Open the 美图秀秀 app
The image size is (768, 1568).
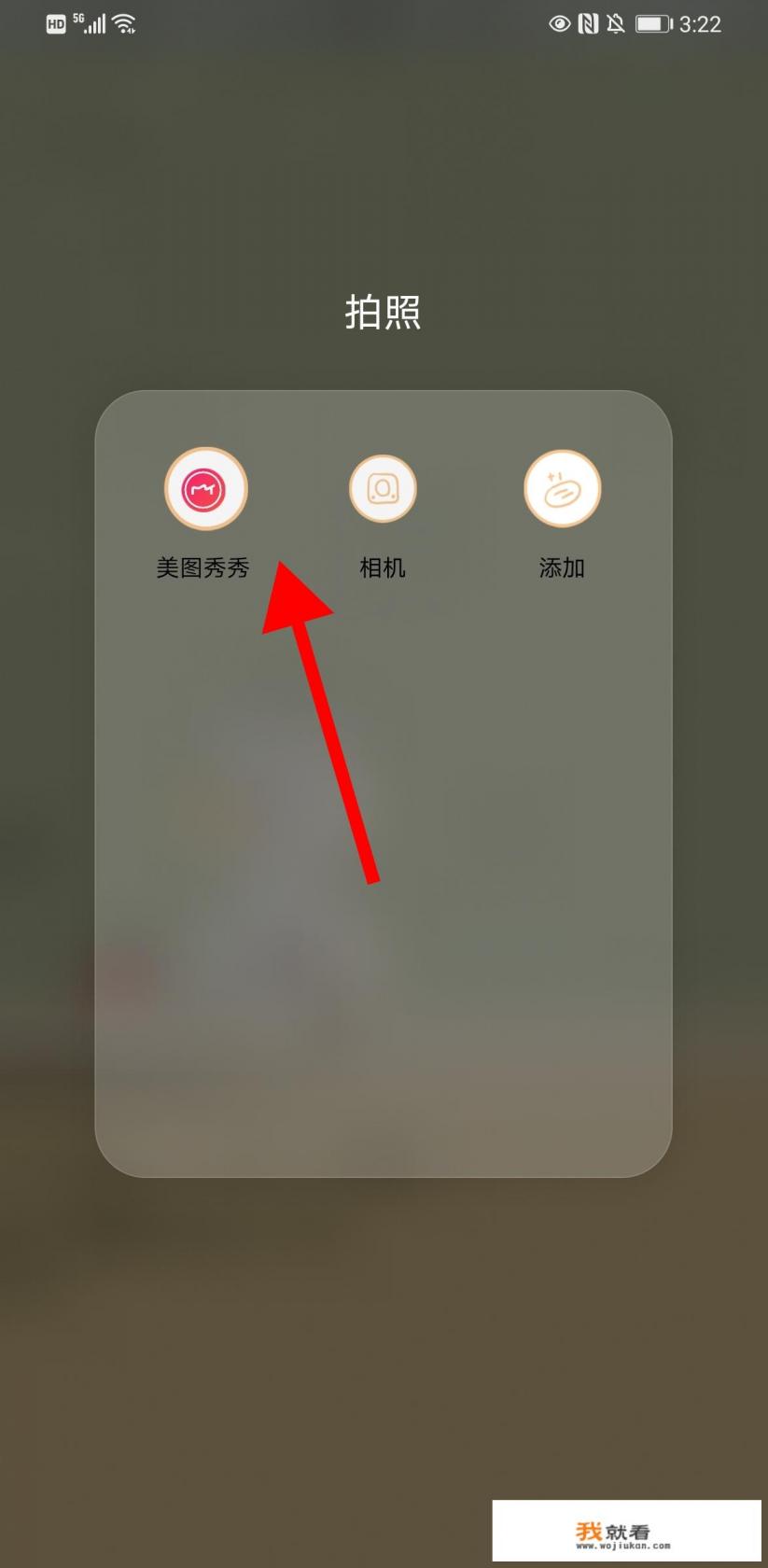coord(205,490)
